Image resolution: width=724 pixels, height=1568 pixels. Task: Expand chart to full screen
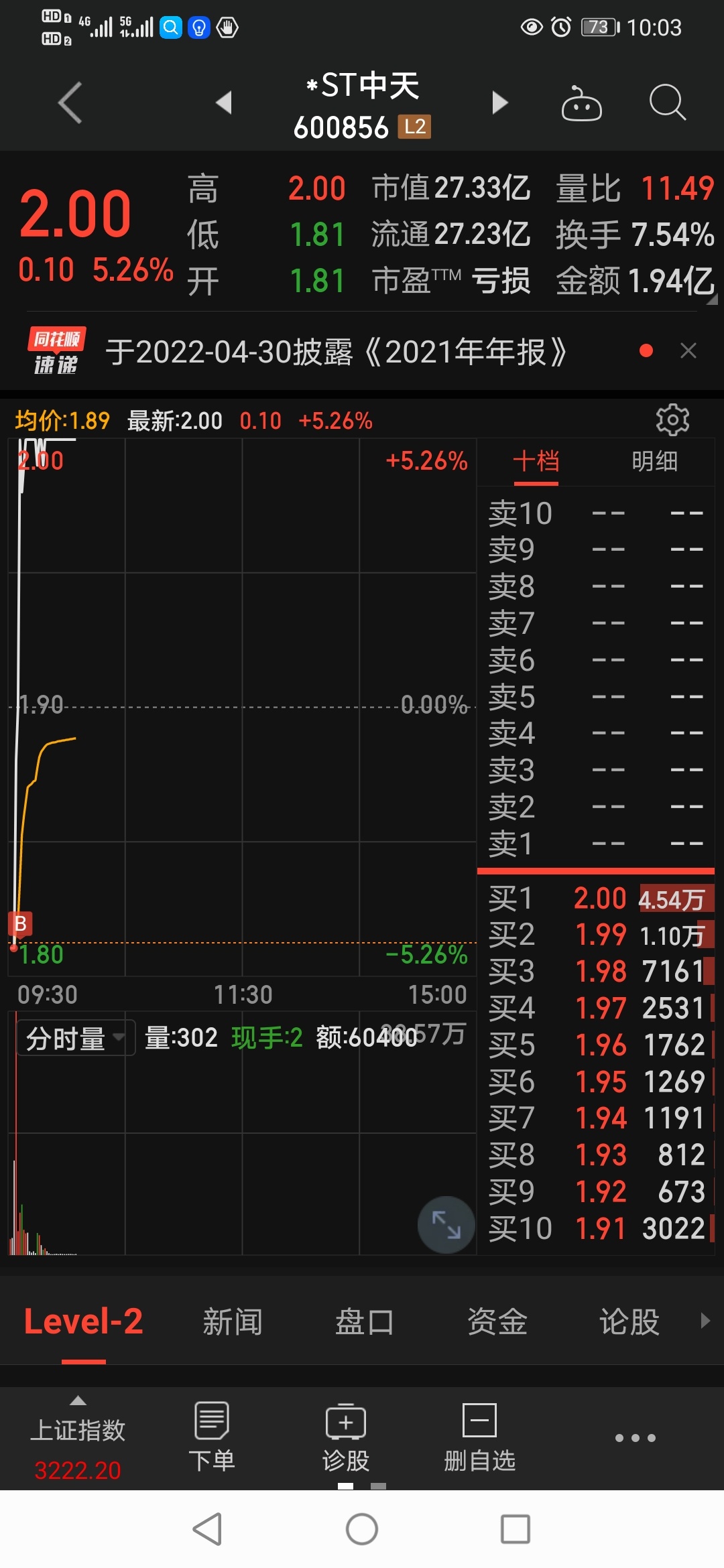pyautogui.click(x=446, y=1225)
